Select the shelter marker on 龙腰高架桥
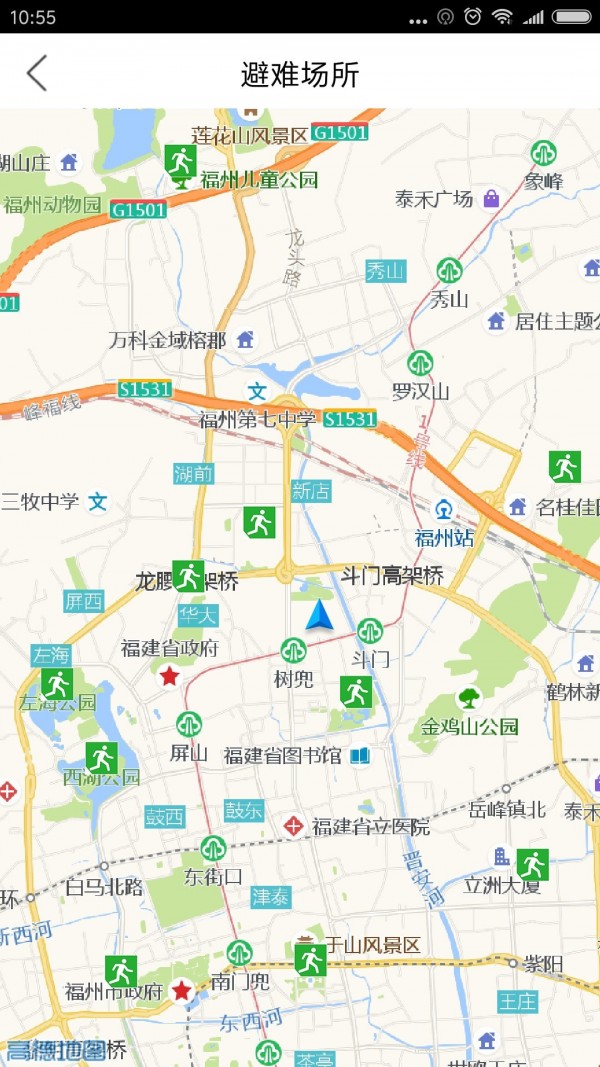Image resolution: width=600 pixels, height=1067 pixels. [x=188, y=576]
